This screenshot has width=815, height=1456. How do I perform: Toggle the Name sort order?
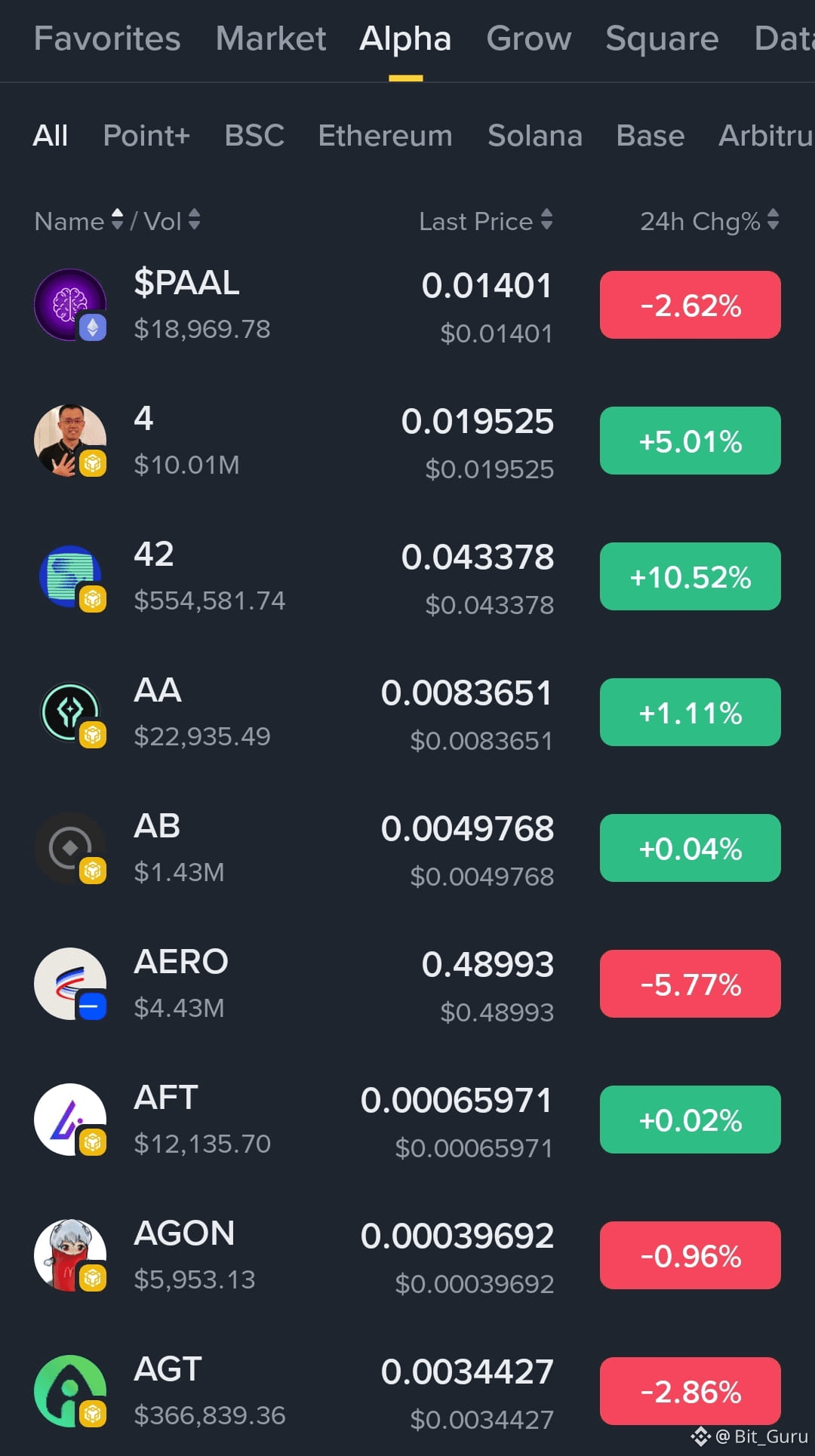[x=117, y=221]
